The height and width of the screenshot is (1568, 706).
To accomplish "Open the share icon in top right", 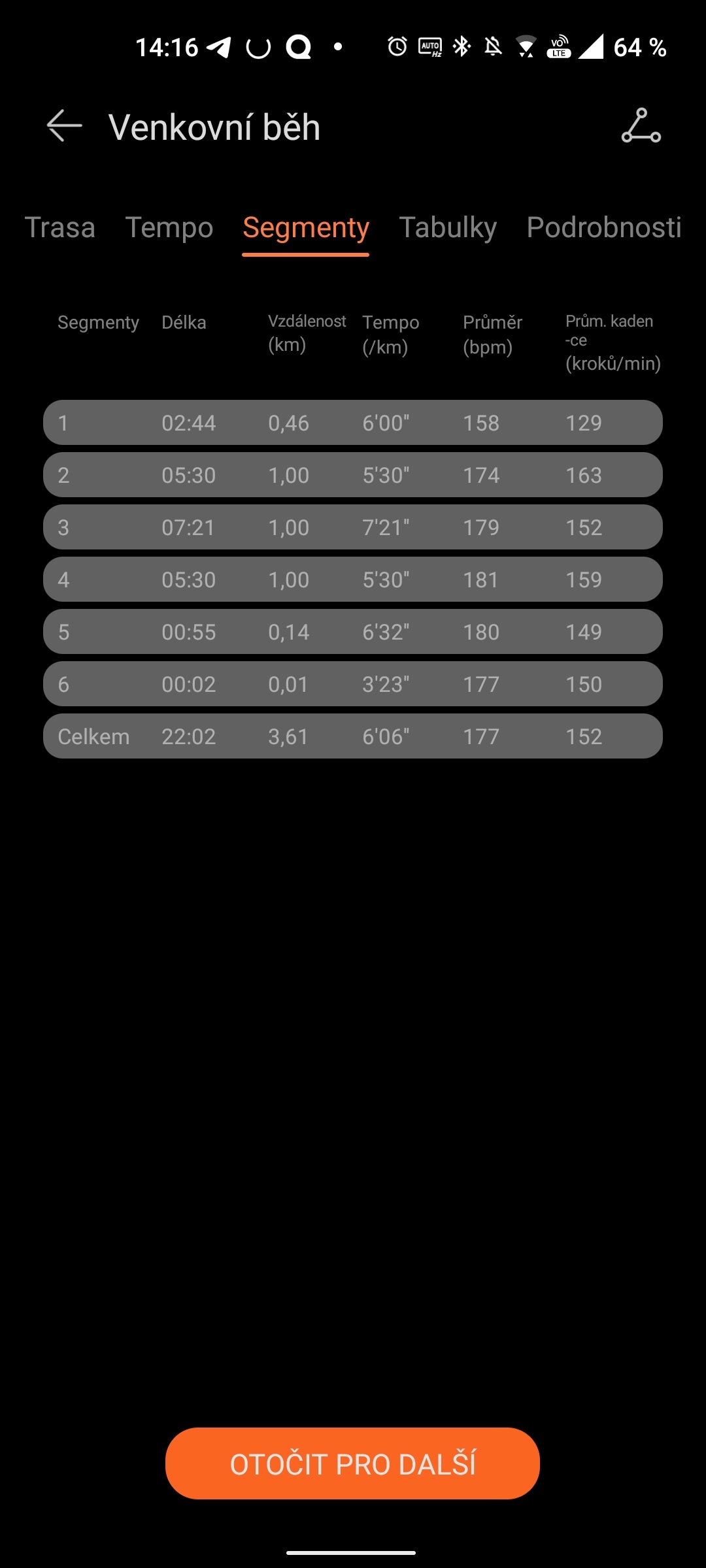I will click(x=641, y=127).
